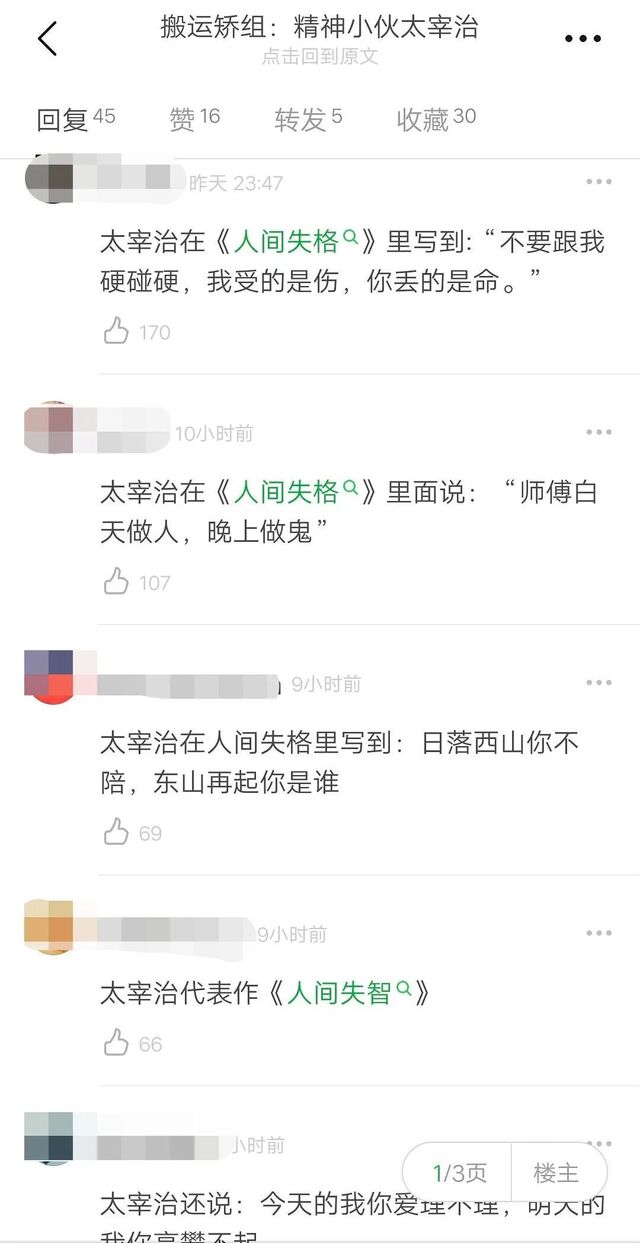The height and width of the screenshot is (1243, 640).
Task: Open more options for the 昨天 23:47 comment
Action: [x=599, y=182]
